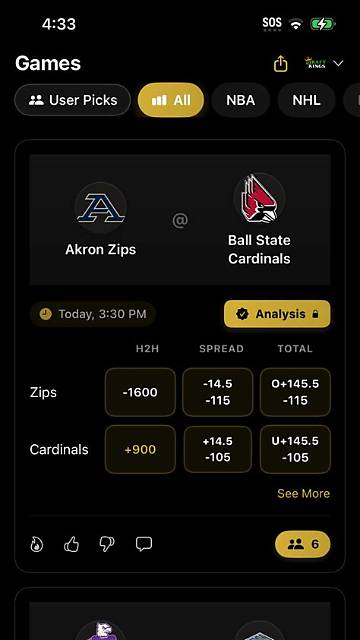Screen dimensions: 360x640
Task: Choose over 145.5 total
Action: [295, 392]
